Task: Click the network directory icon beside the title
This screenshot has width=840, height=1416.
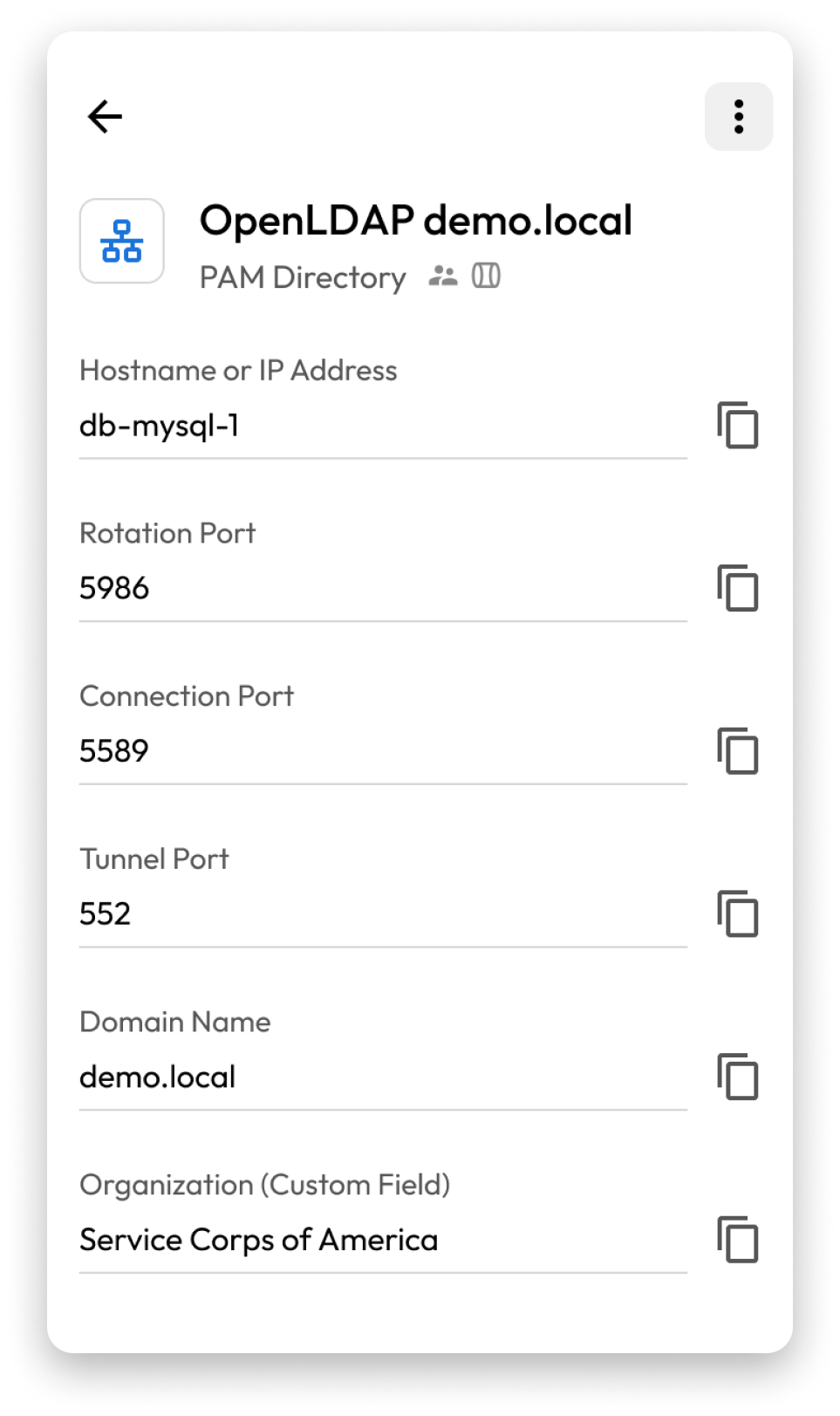Action: click(x=121, y=241)
